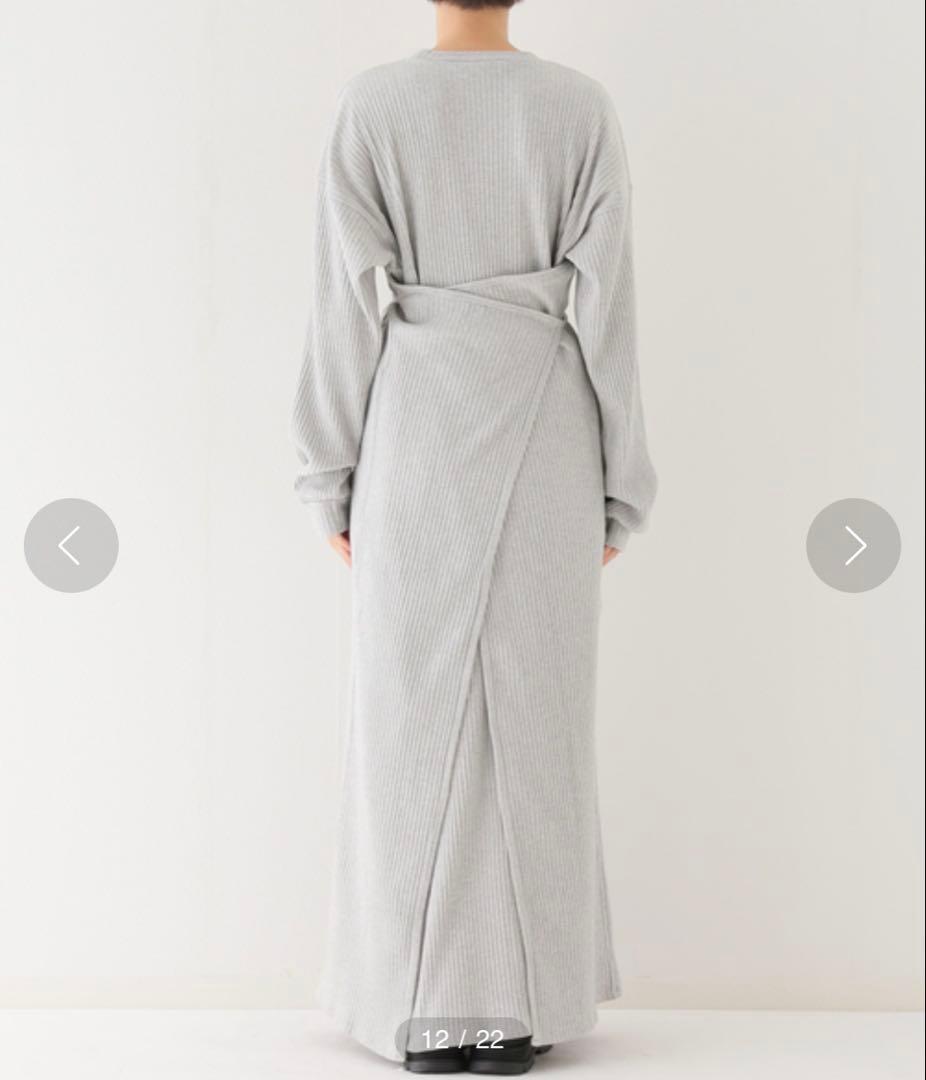Advance to the next product image
926x1080 pixels.
[x=853, y=545]
